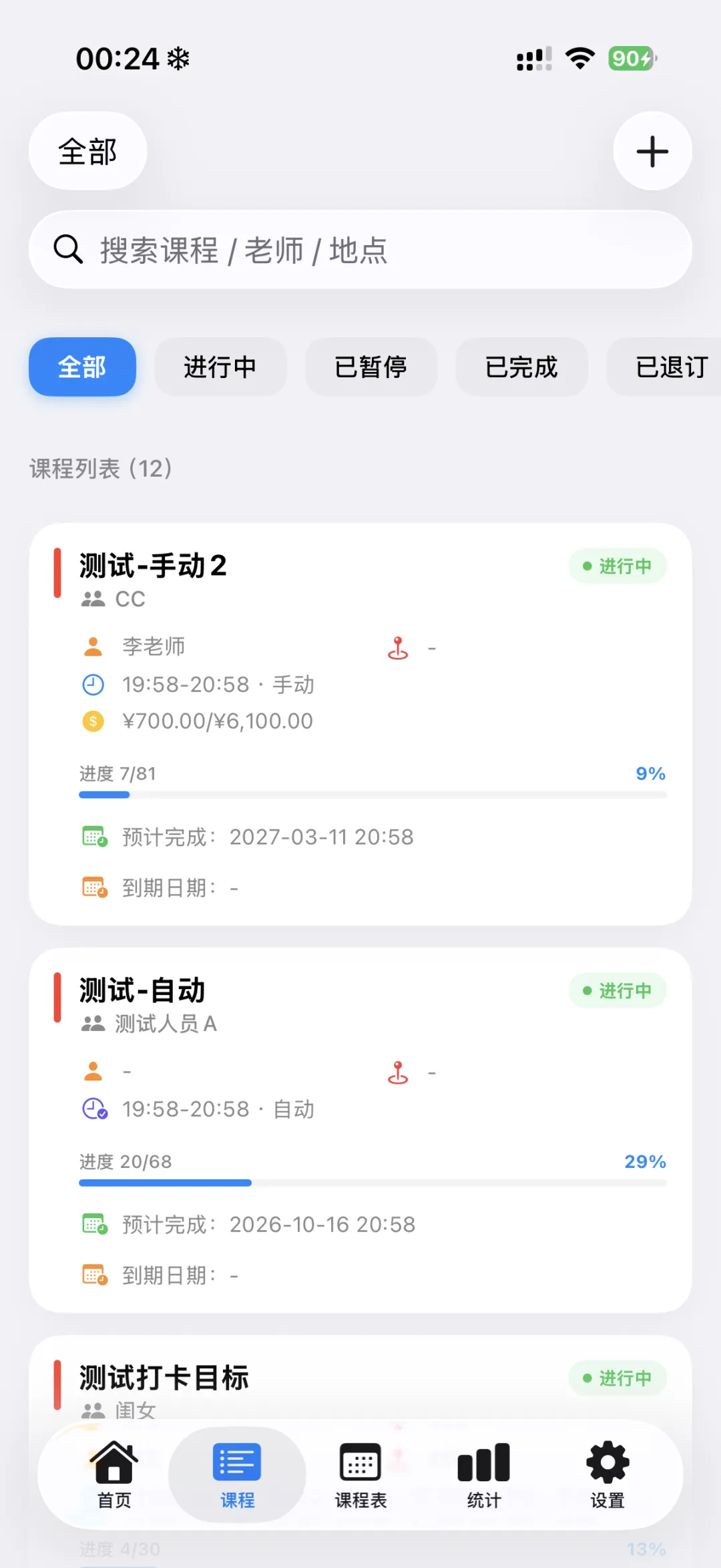Open the 全部 dropdown at top left
This screenshot has width=721, height=1568.
tap(87, 151)
